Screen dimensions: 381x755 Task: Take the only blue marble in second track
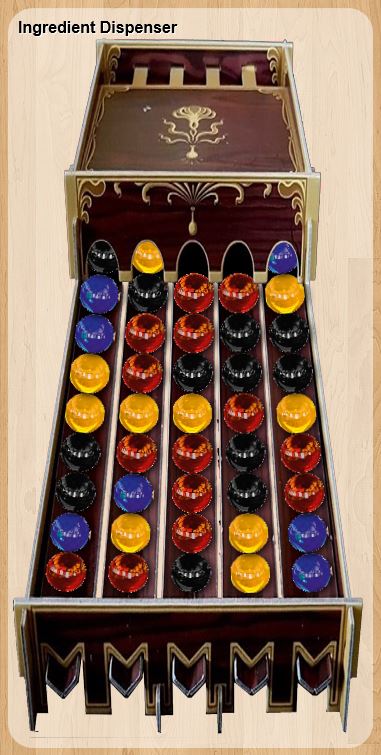(133, 493)
